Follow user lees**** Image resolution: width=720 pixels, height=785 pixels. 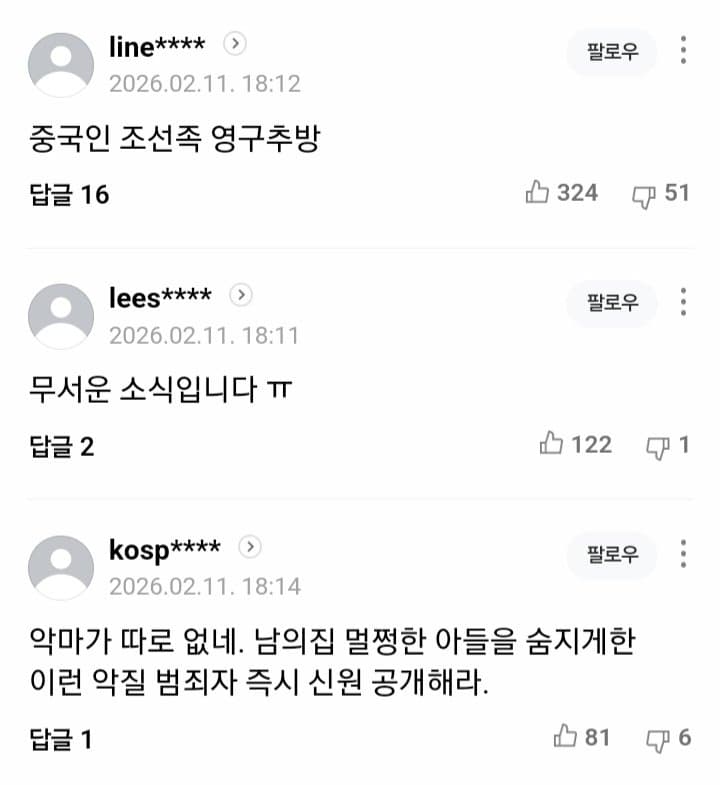pos(612,303)
